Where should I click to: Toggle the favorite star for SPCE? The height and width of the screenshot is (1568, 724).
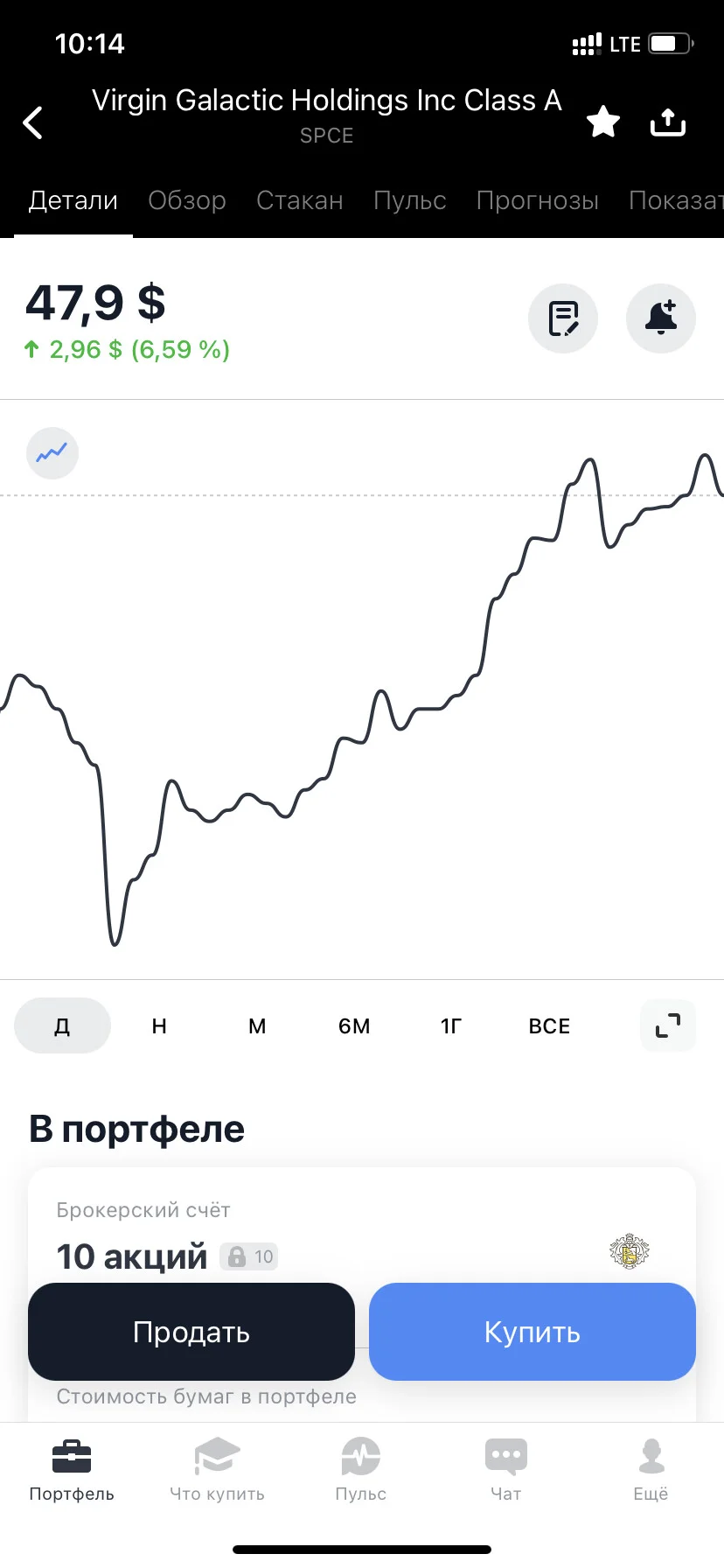click(603, 122)
